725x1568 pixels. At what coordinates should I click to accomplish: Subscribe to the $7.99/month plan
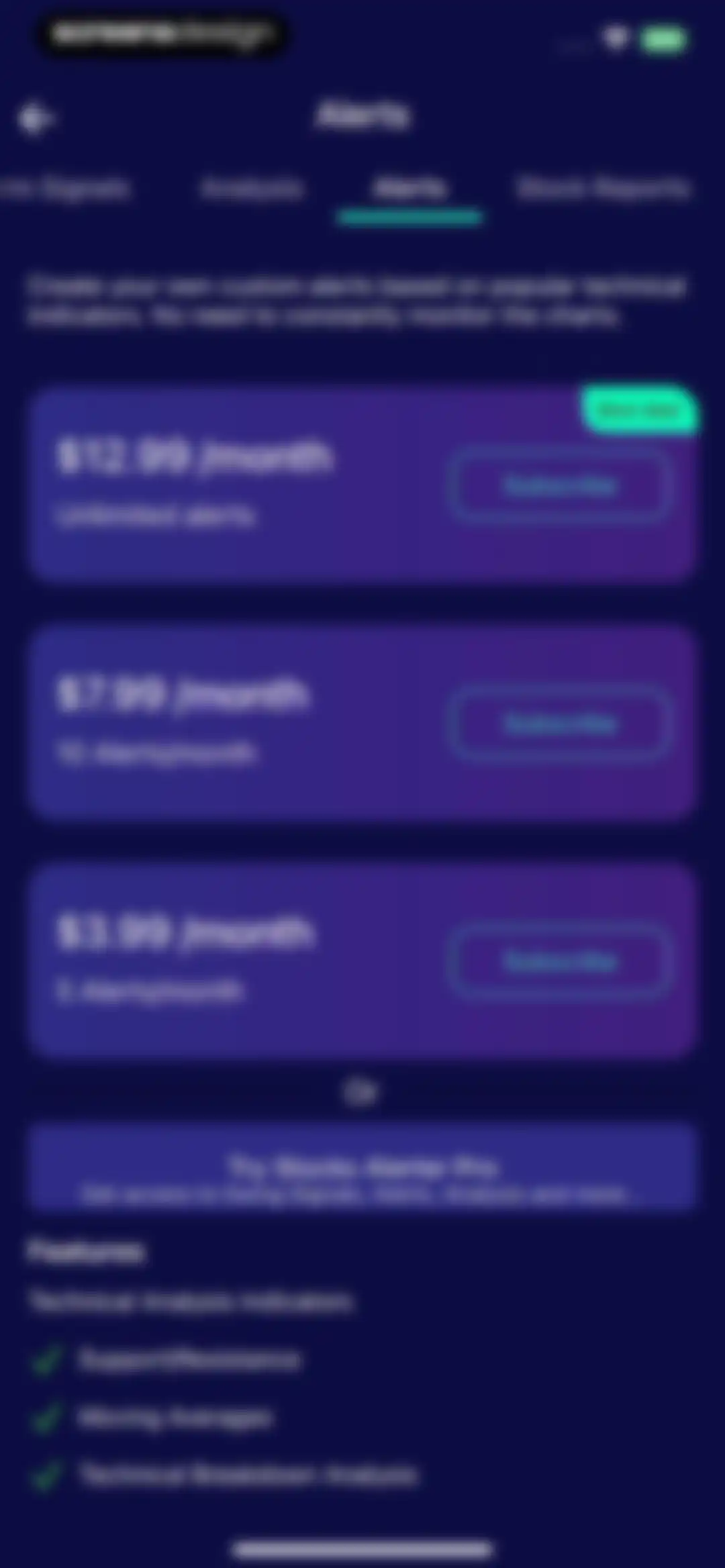click(560, 723)
